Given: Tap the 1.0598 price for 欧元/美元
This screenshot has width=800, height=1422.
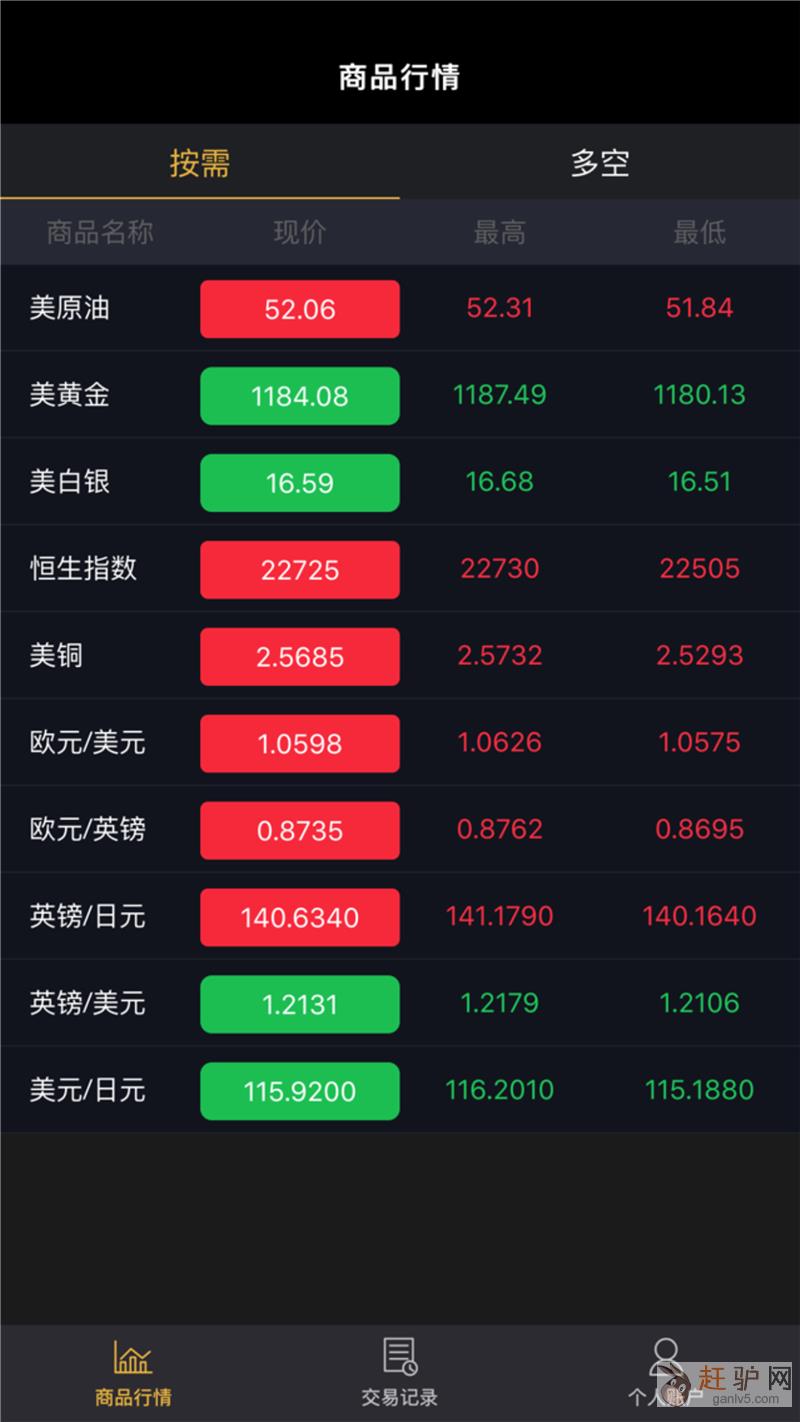Looking at the screenshot, I should coord(300,744).
